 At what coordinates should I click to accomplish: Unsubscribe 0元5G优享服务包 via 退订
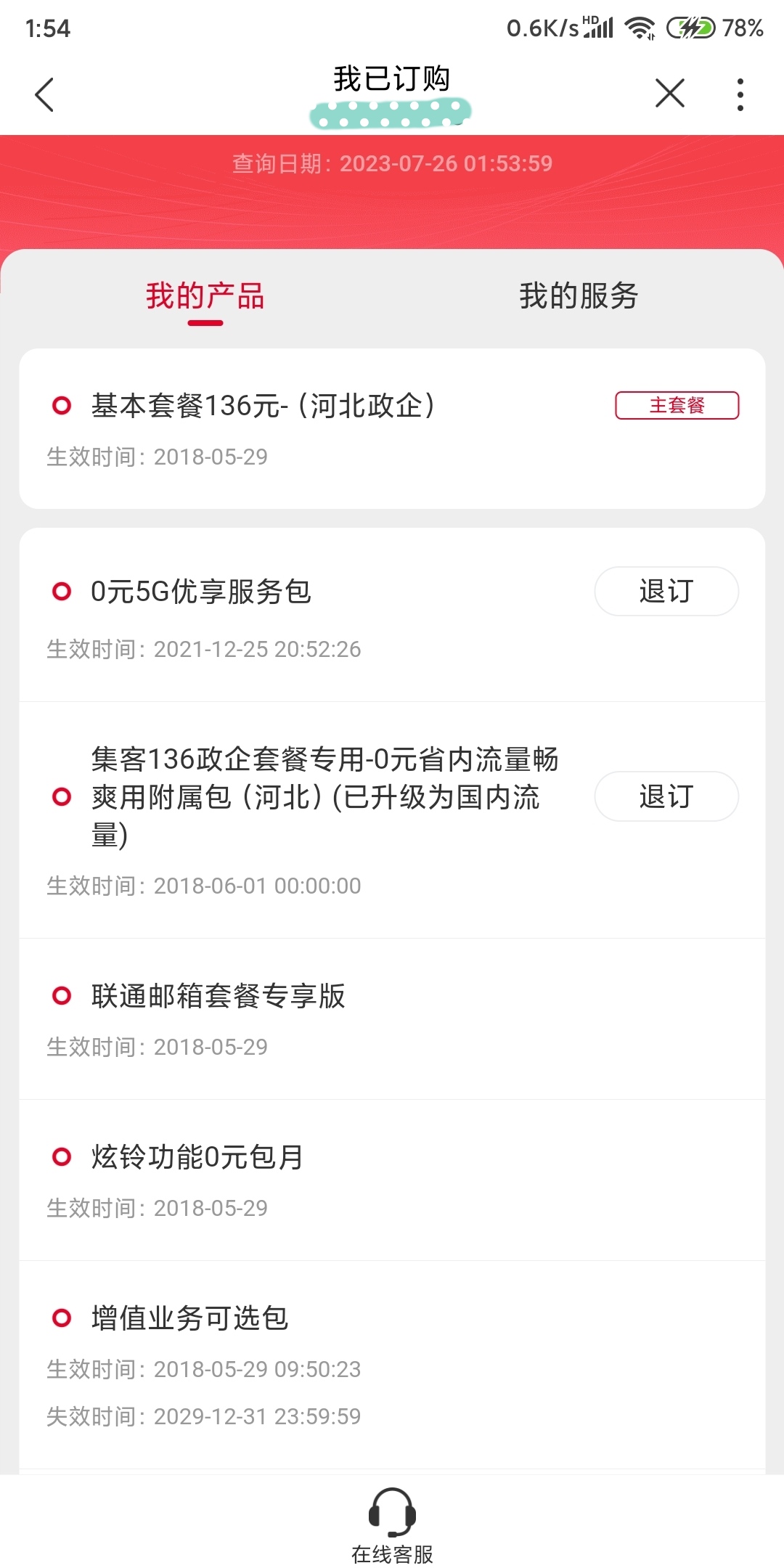click(666, 591)
